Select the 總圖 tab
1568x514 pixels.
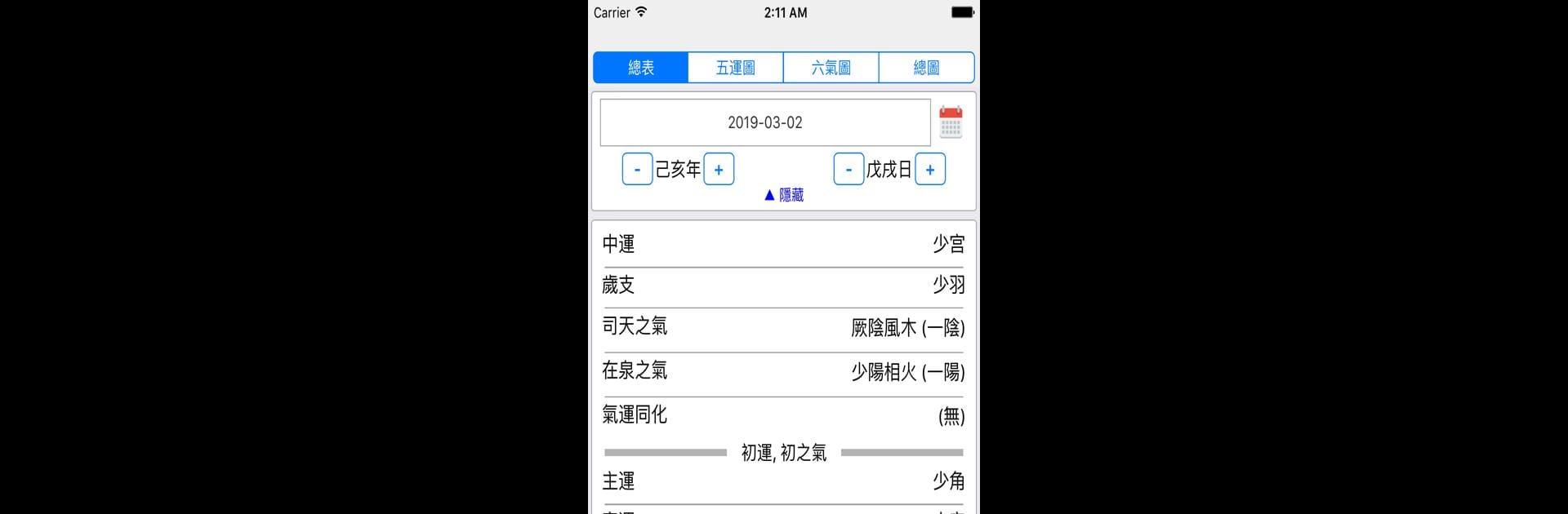pyautogui.click(x=926, y=68)
